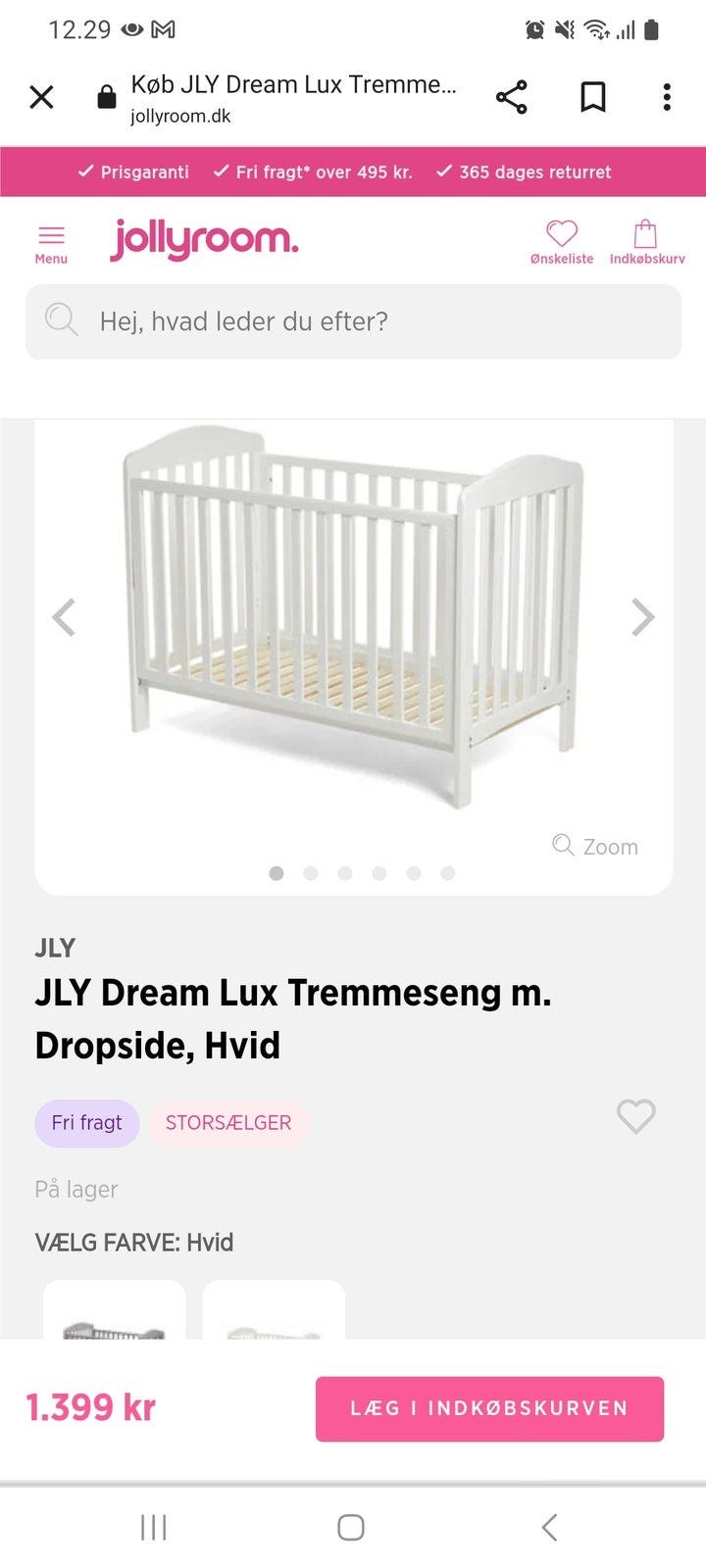Zoom into the crib product image
The width and height of the screenshot is (706, 1568).
(x=595, y=846)
